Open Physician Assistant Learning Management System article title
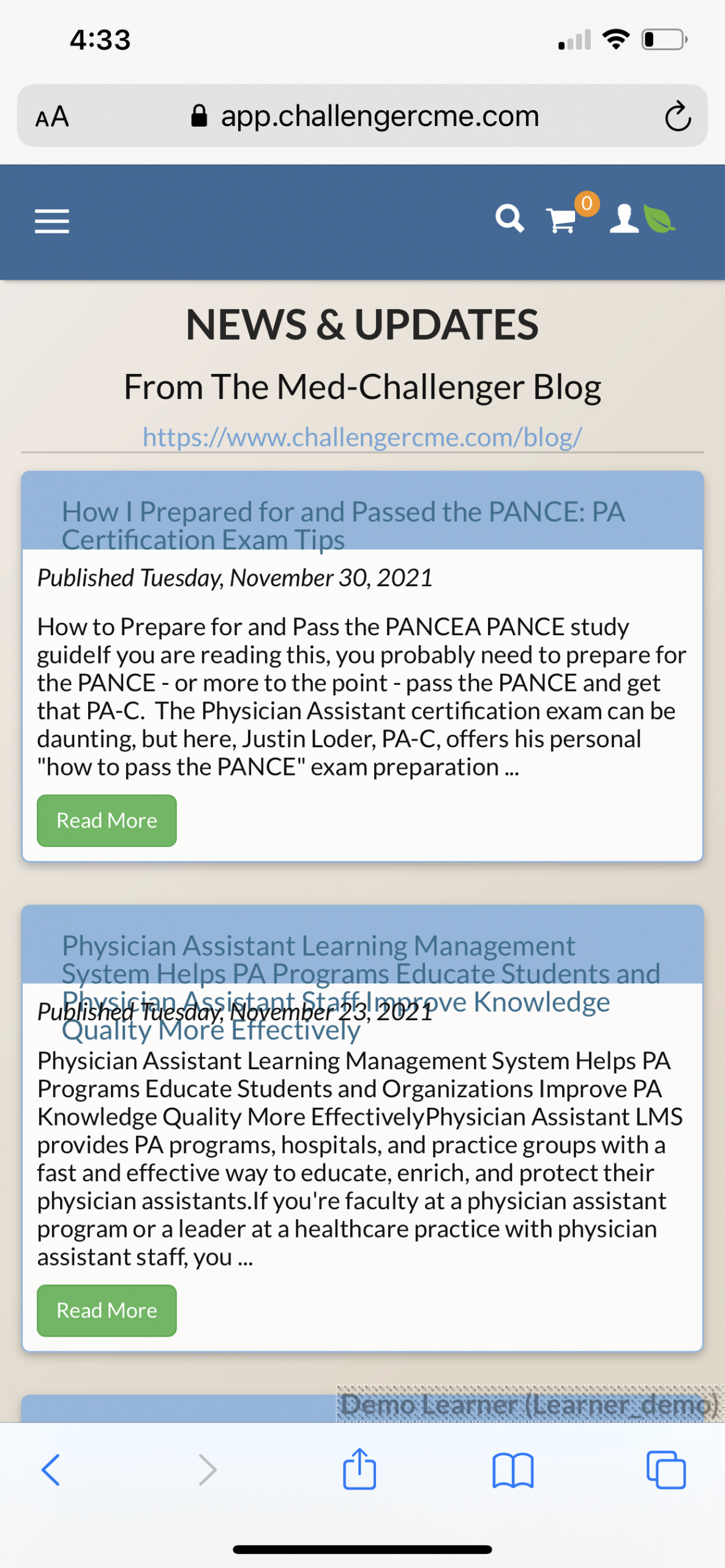 [361, 988]
